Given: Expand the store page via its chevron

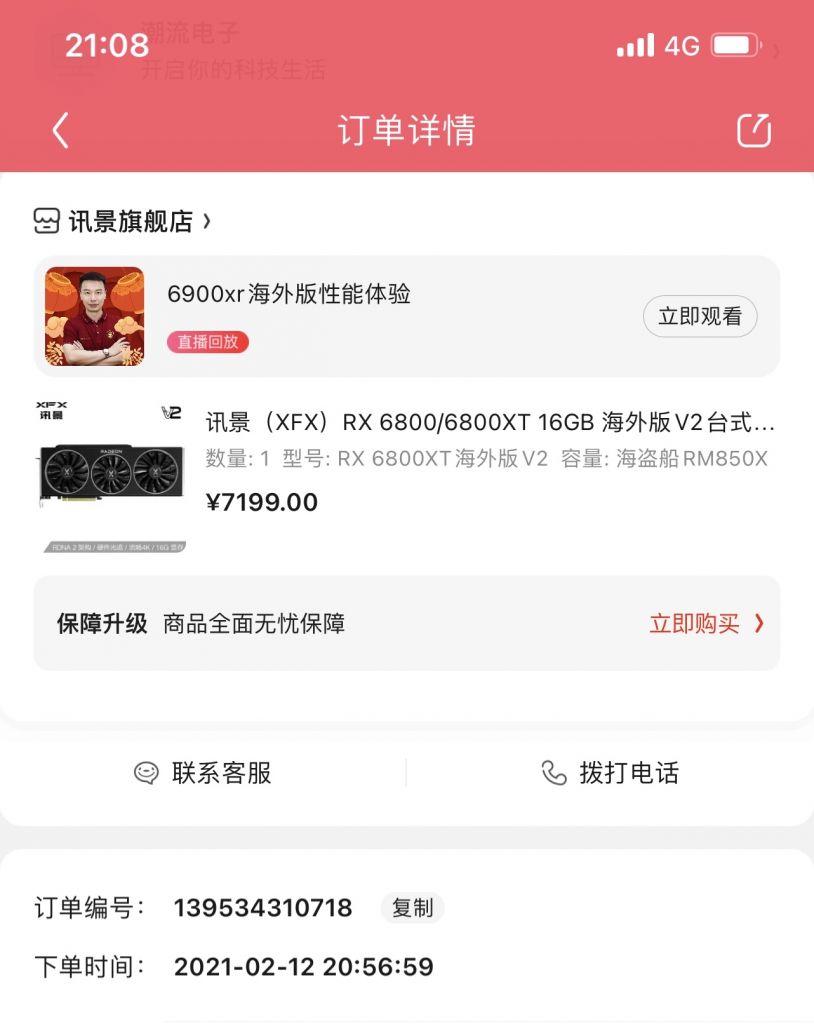Looking at the screenshot, I should pos(207,220).
